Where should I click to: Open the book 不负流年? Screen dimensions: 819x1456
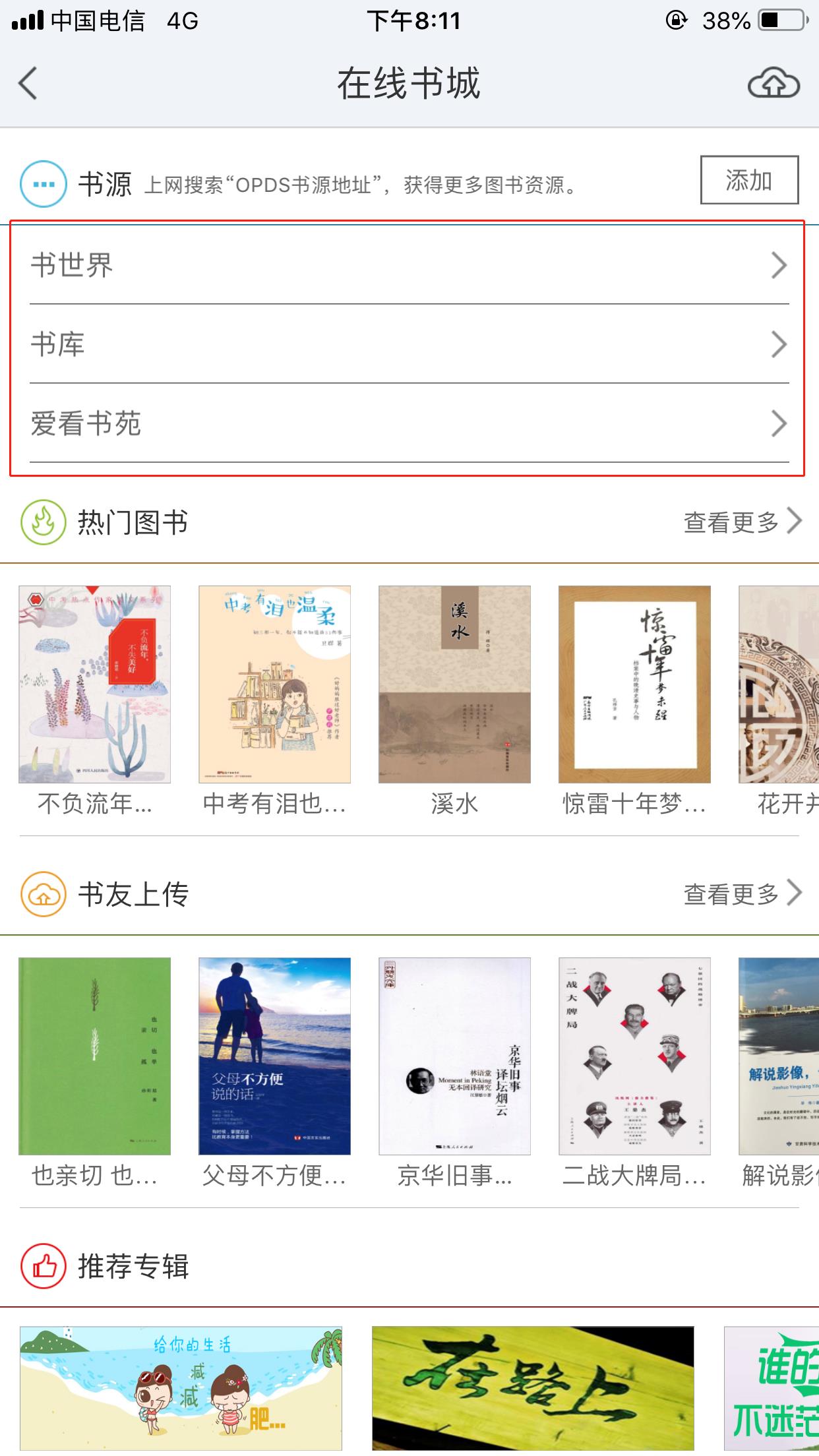[x=94, y=684]
